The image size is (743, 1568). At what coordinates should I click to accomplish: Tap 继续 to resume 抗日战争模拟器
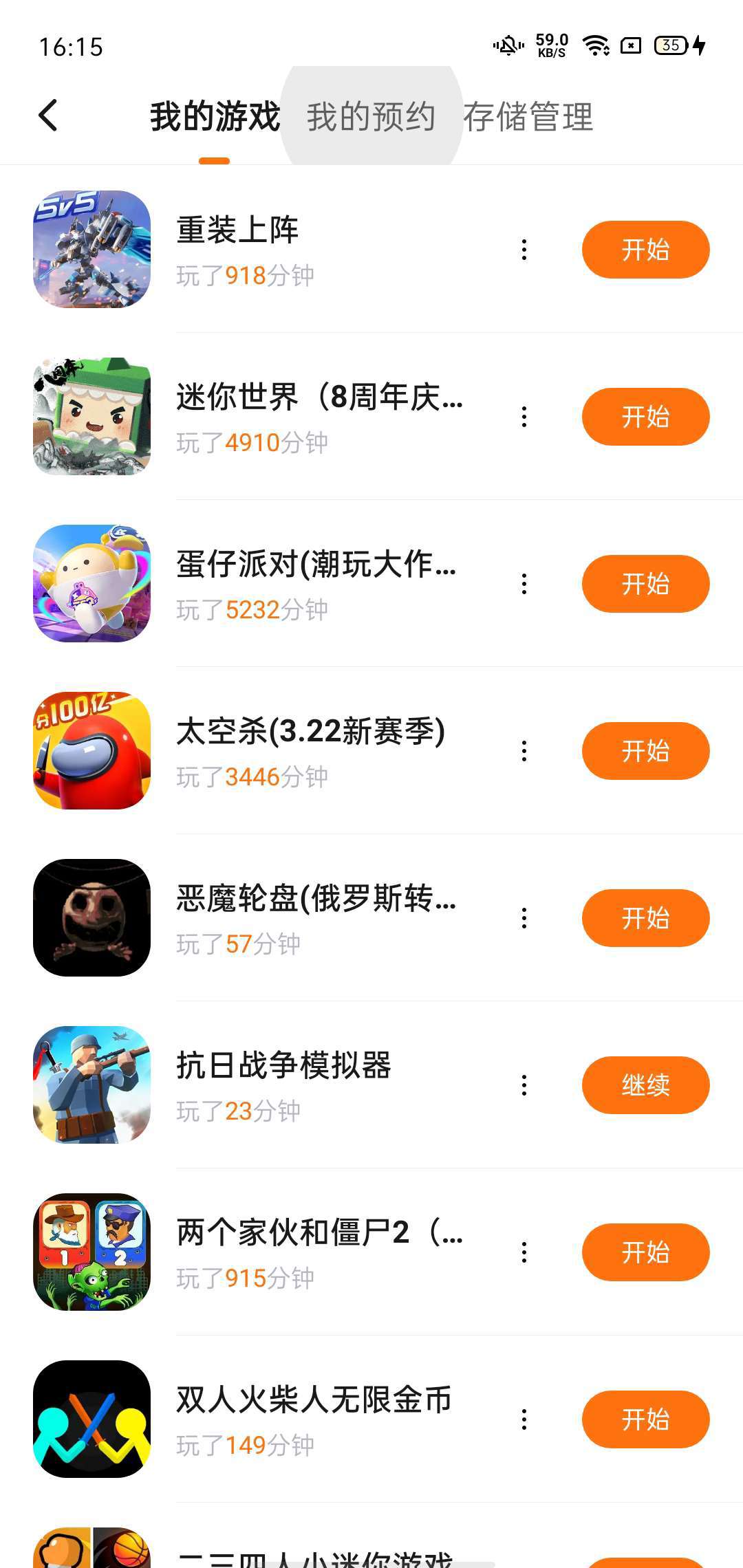[x=645, y=1085]
